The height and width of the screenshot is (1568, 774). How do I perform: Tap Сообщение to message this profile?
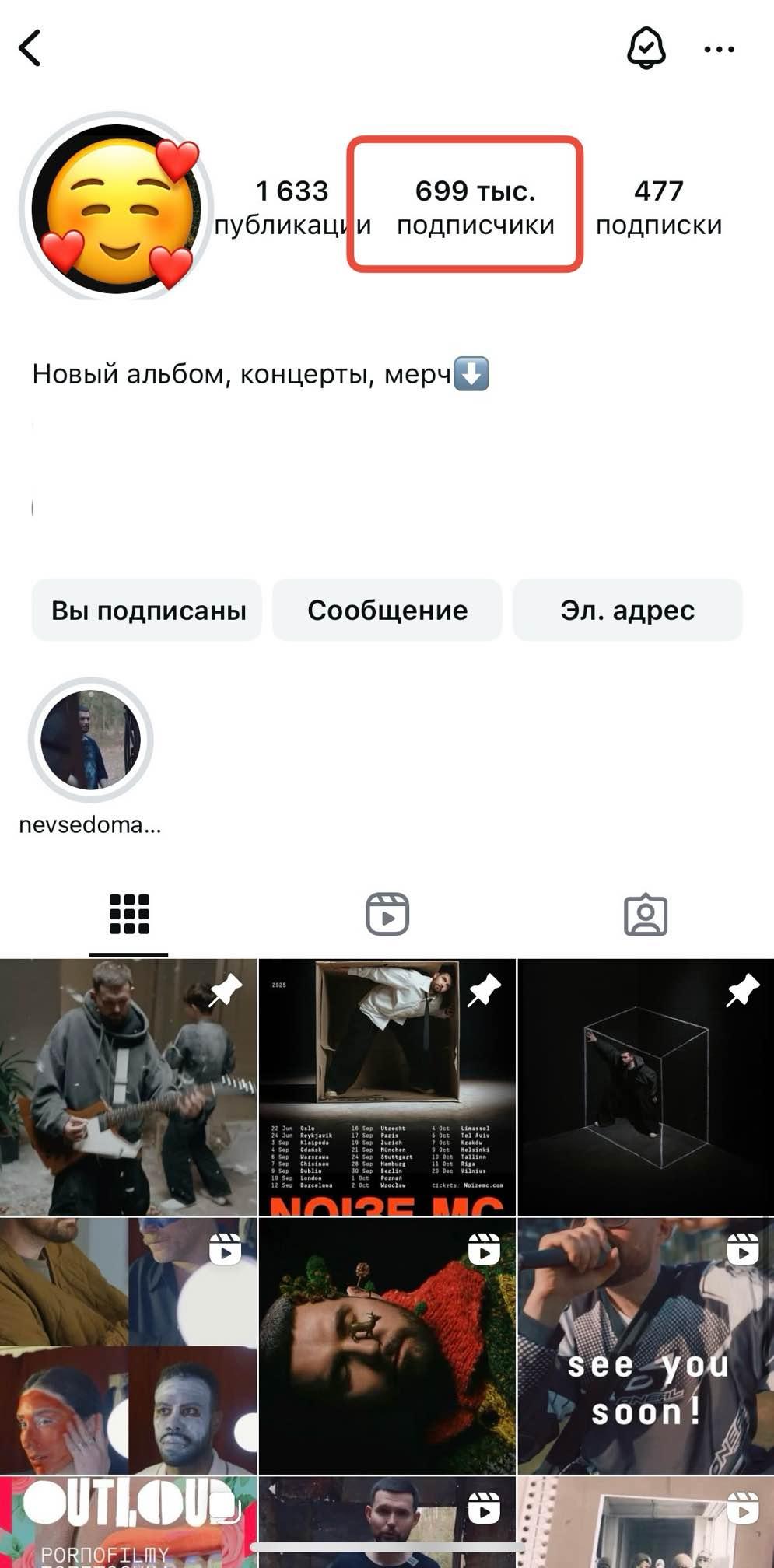(x=387, y=611)
